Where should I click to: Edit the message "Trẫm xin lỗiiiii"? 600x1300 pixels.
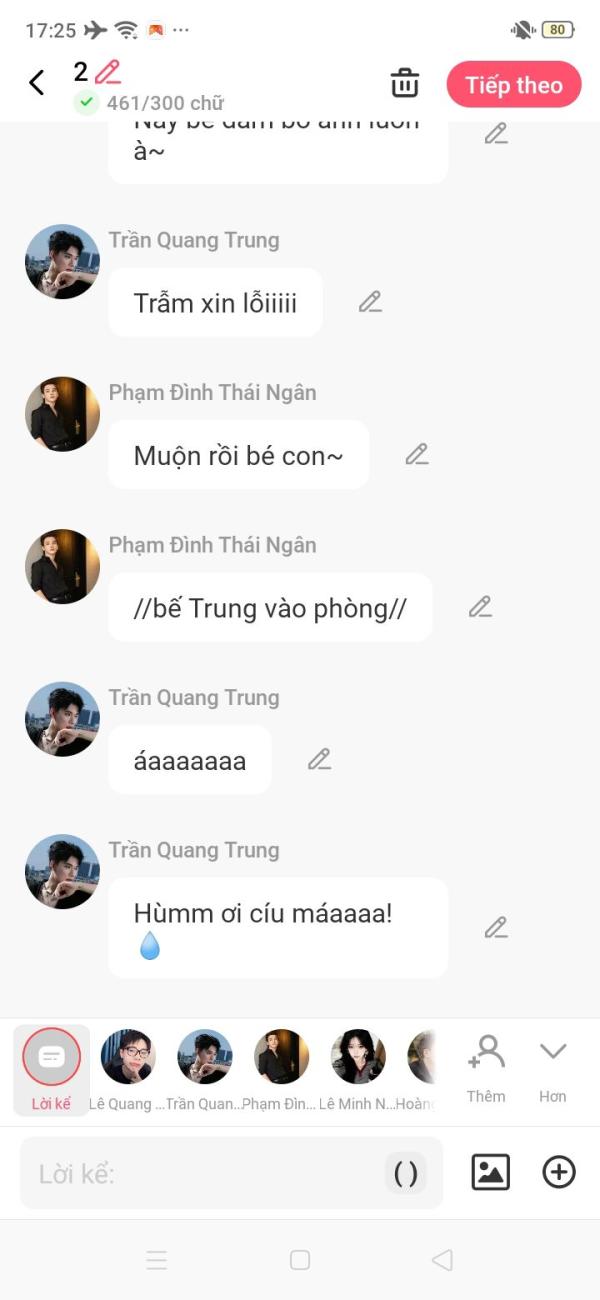(x=371, y=302)
